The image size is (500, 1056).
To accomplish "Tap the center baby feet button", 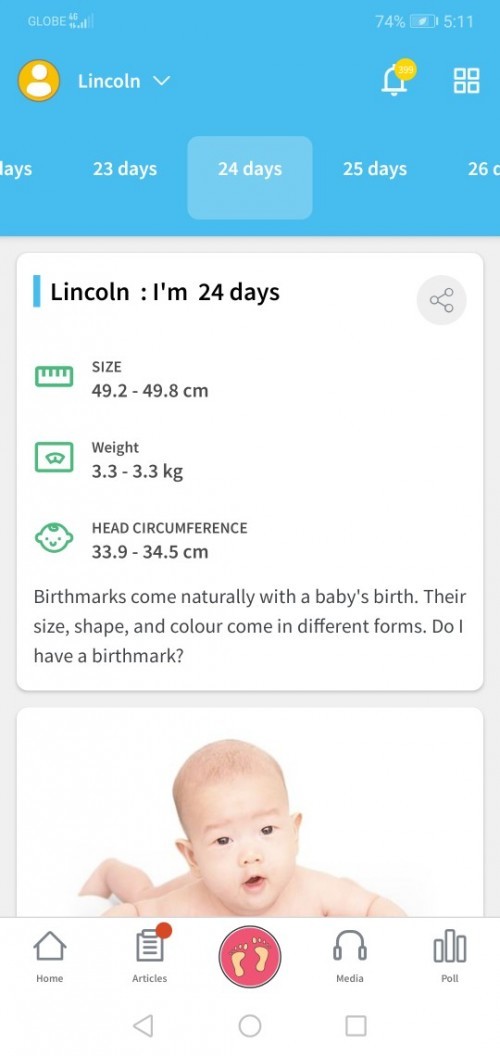I will pos(250,956).
